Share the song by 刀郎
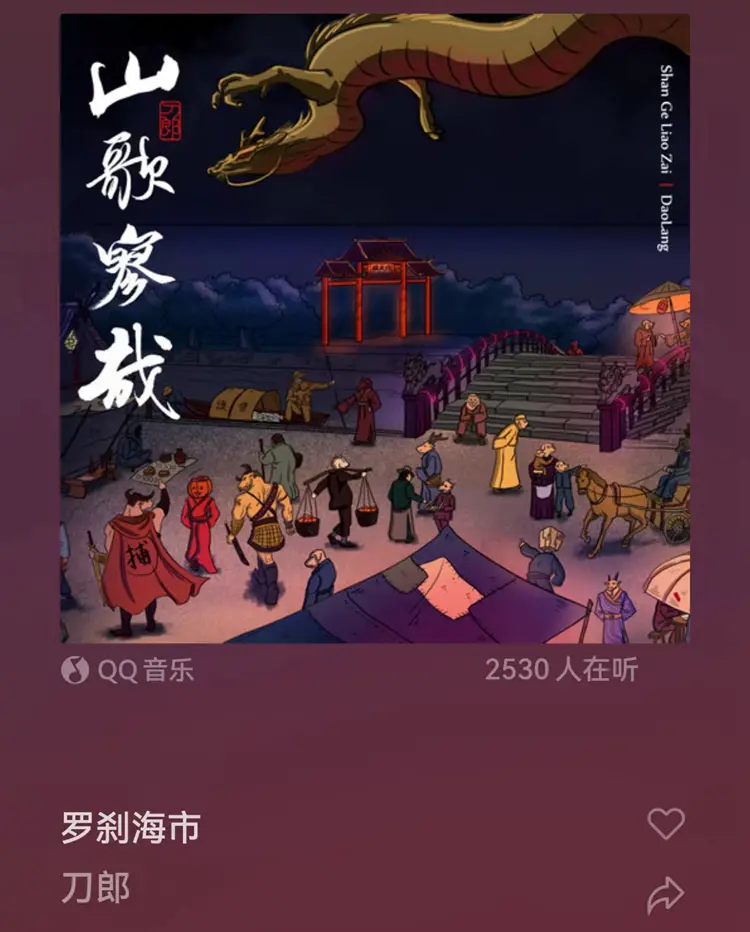Viewport: 750px width, 932px height. click(x=665, y=894)
